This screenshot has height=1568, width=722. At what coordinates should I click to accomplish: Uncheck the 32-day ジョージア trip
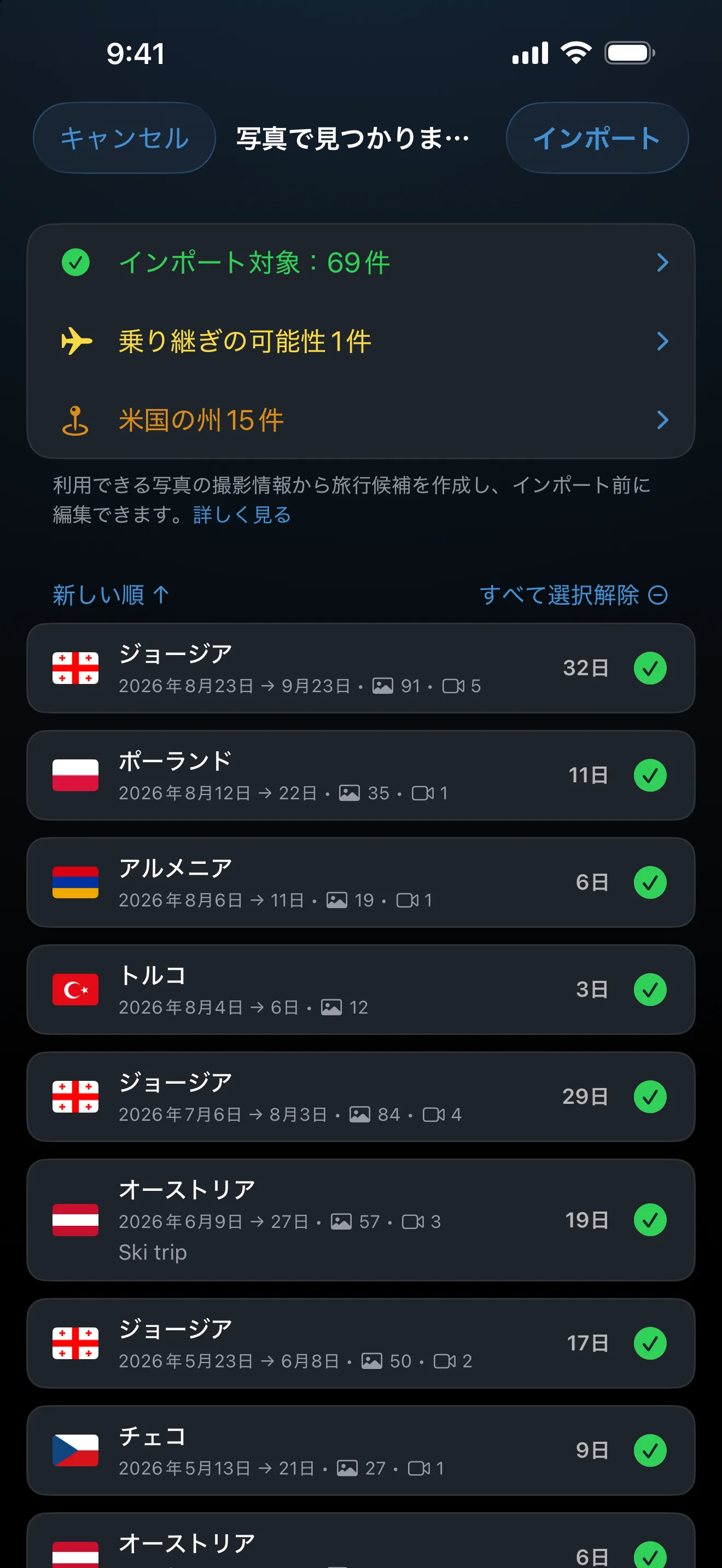pos(650,668)
